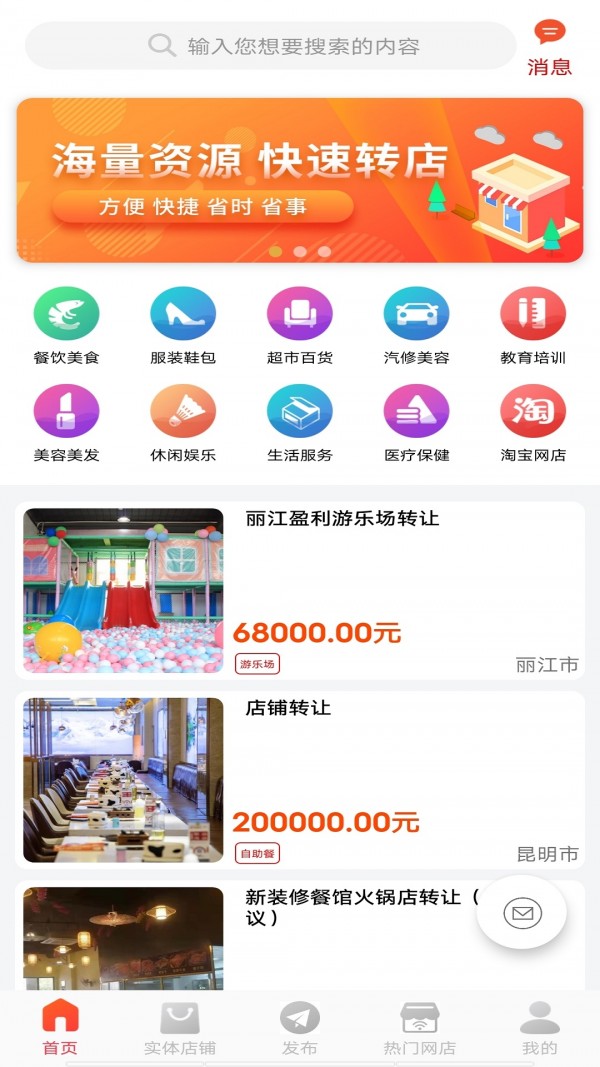The image size is (600, 1067).
Task: Go to the 我的 profile tab
Action: pyautogui.click(x=539, y=1030)
